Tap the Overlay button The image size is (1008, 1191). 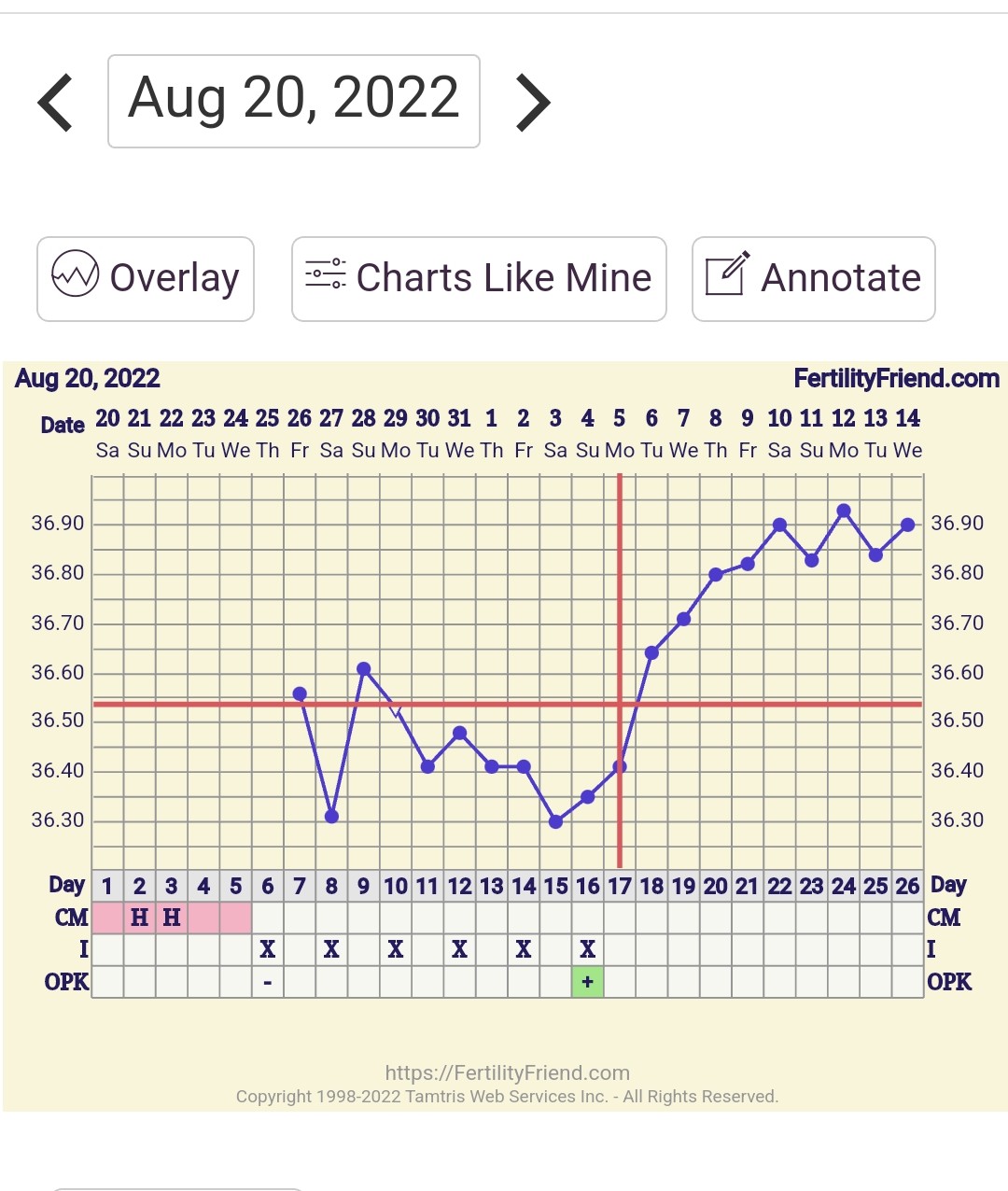(146, 279)
